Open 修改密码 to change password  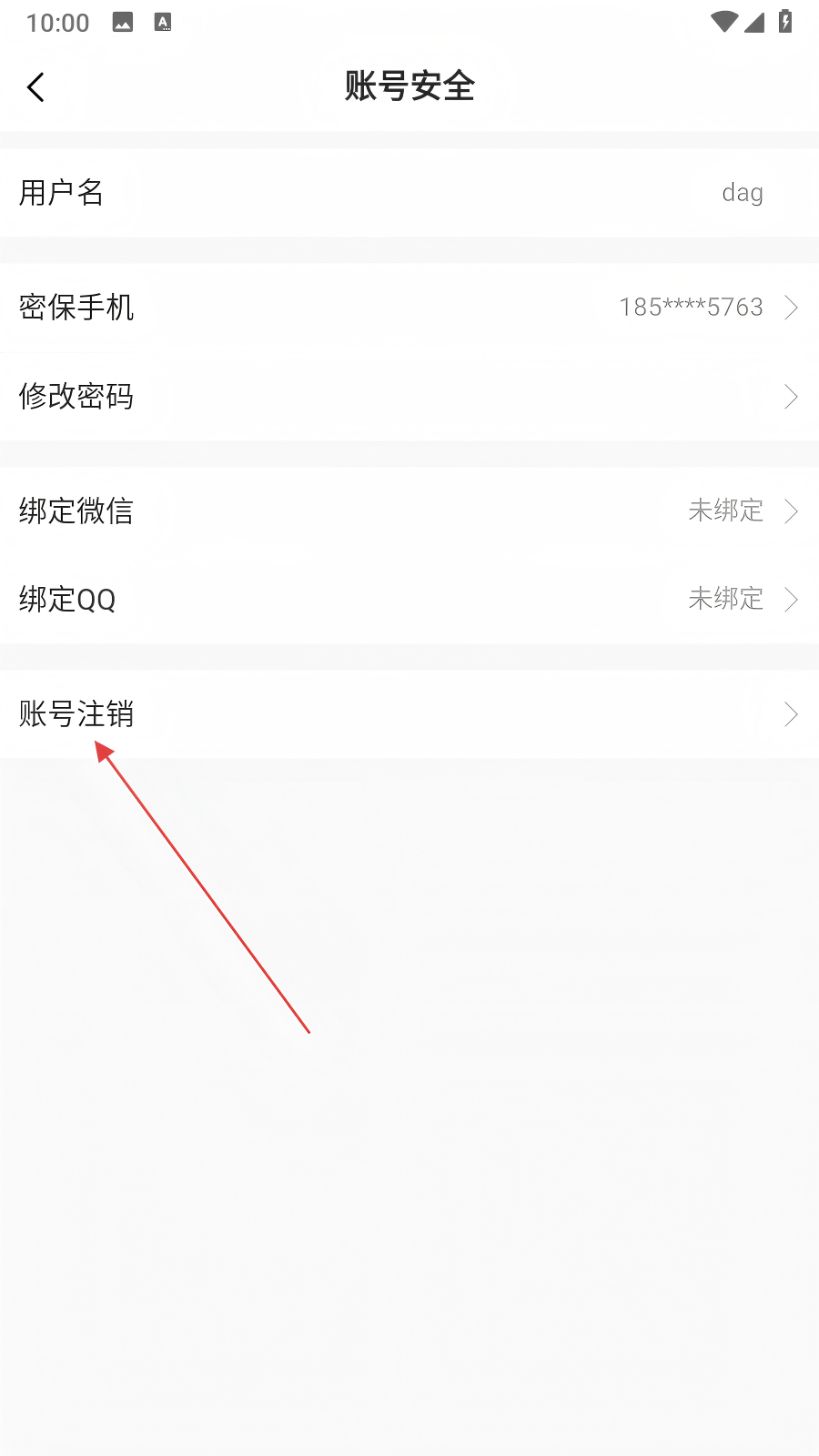409,397
